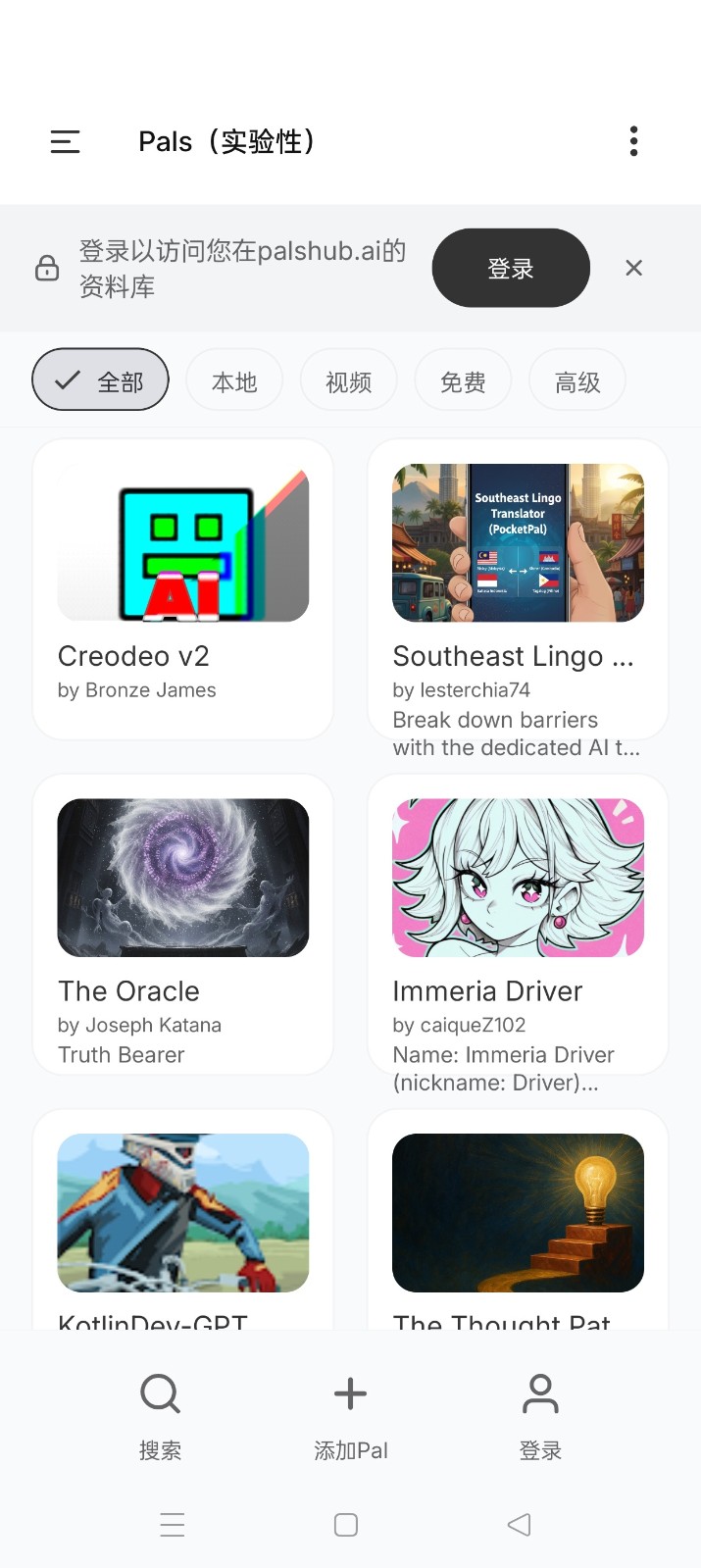Dismiss the palshub.ai login banner
The image size is (701, 1568).
633,268
